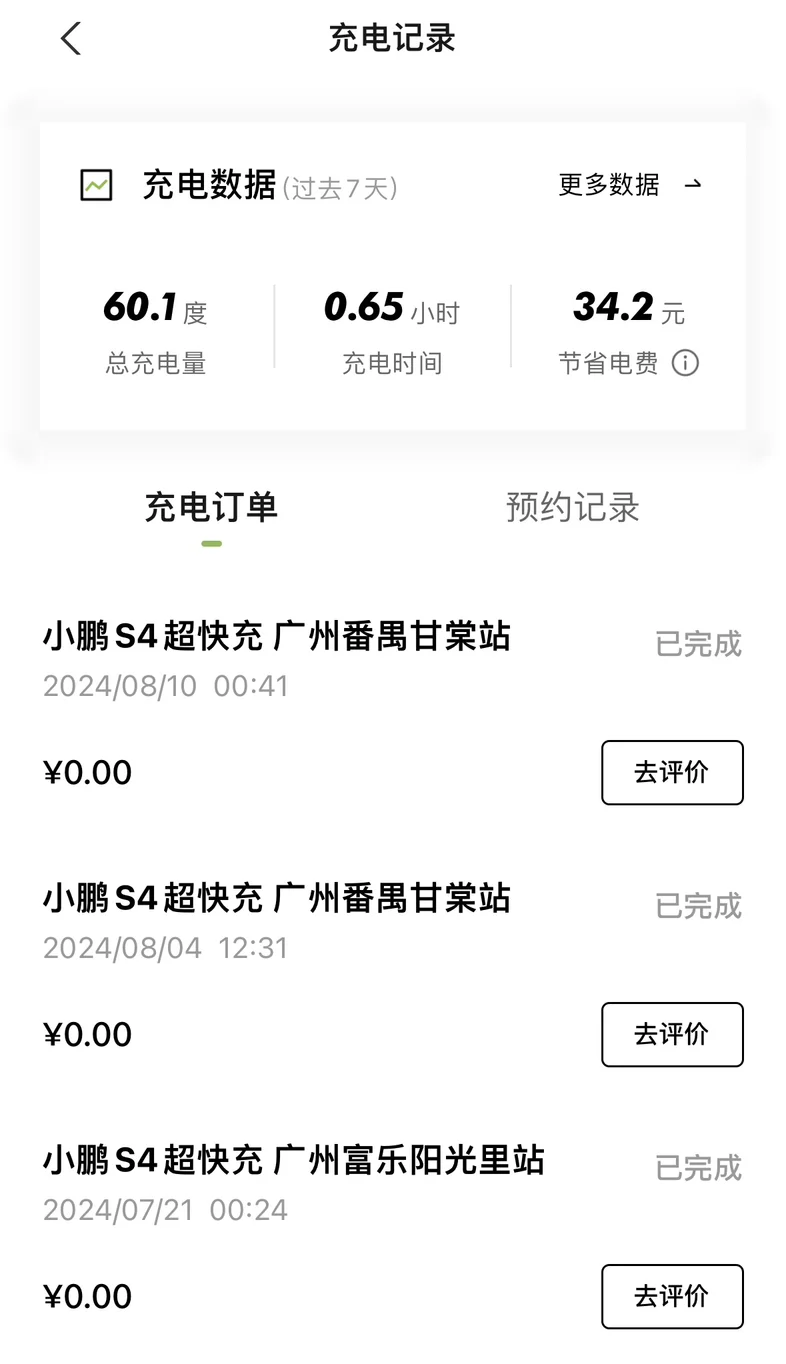
Task: Select the 充电订单 tab
Action: point(211,507)
